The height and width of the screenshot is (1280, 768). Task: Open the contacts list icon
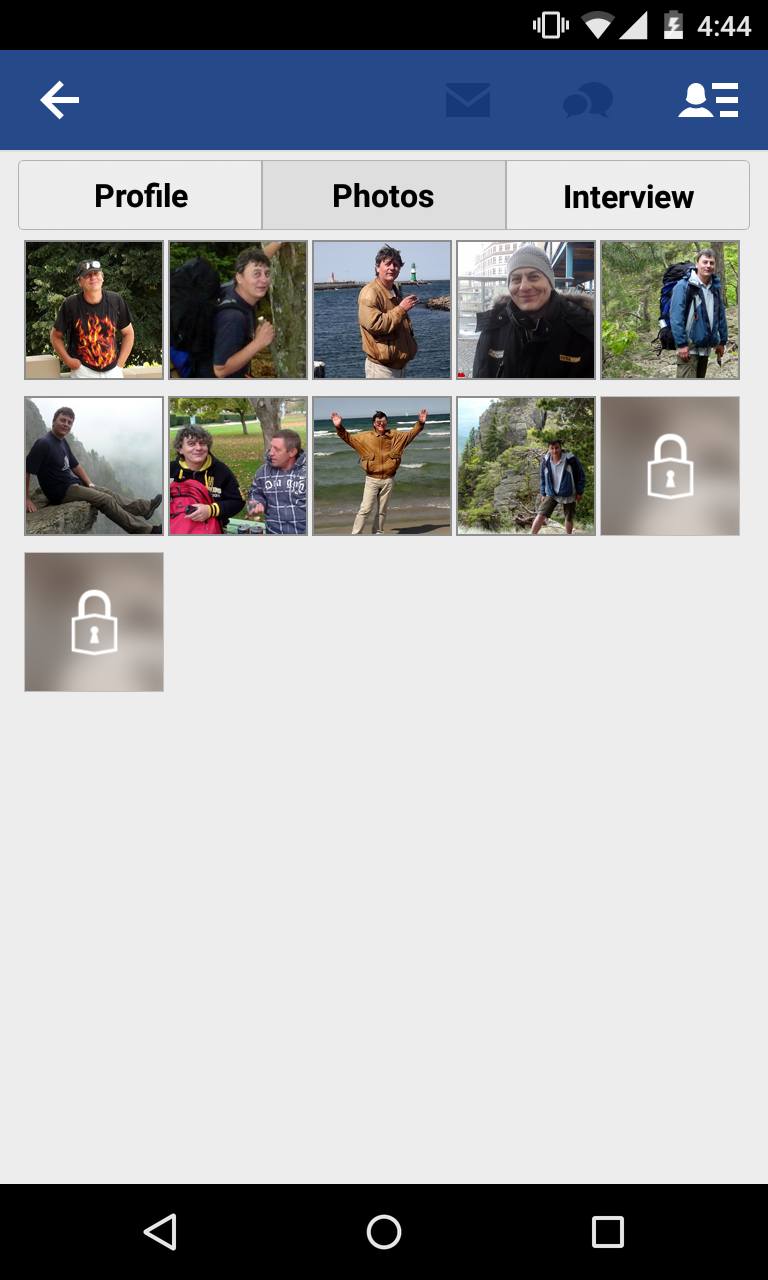click(708, 100)
